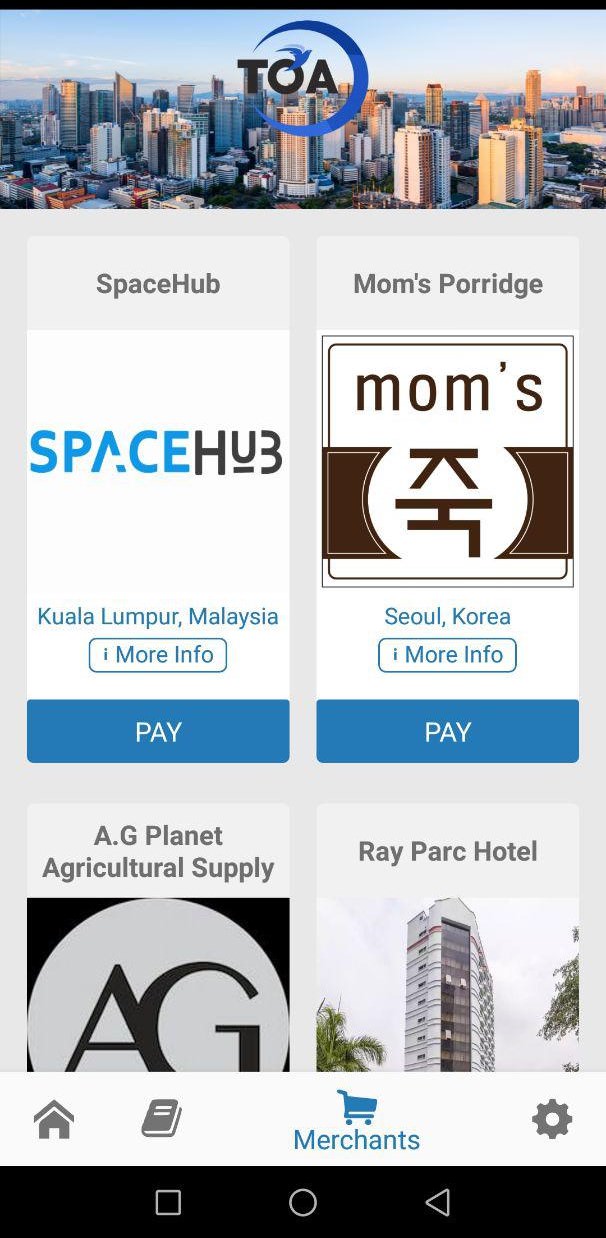Open the settings gear tab
This screenshot has width=606, height=1238.
(551, 1119)
